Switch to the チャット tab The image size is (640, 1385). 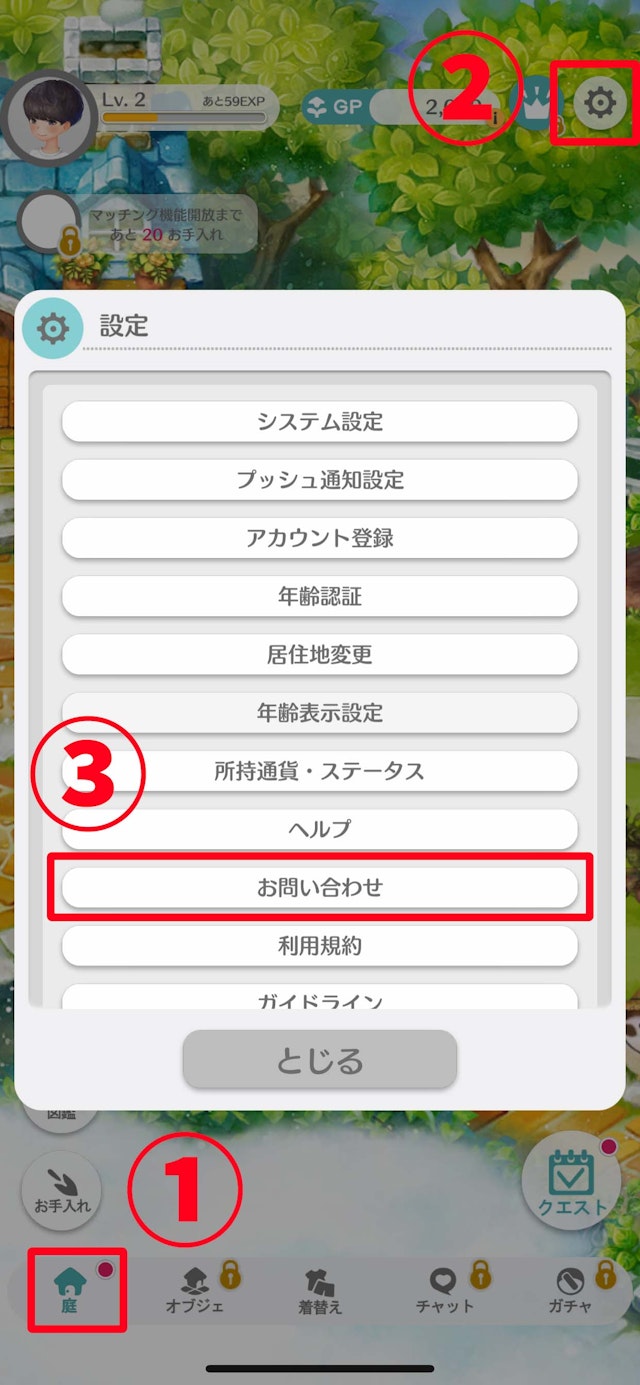point(445,1289)
